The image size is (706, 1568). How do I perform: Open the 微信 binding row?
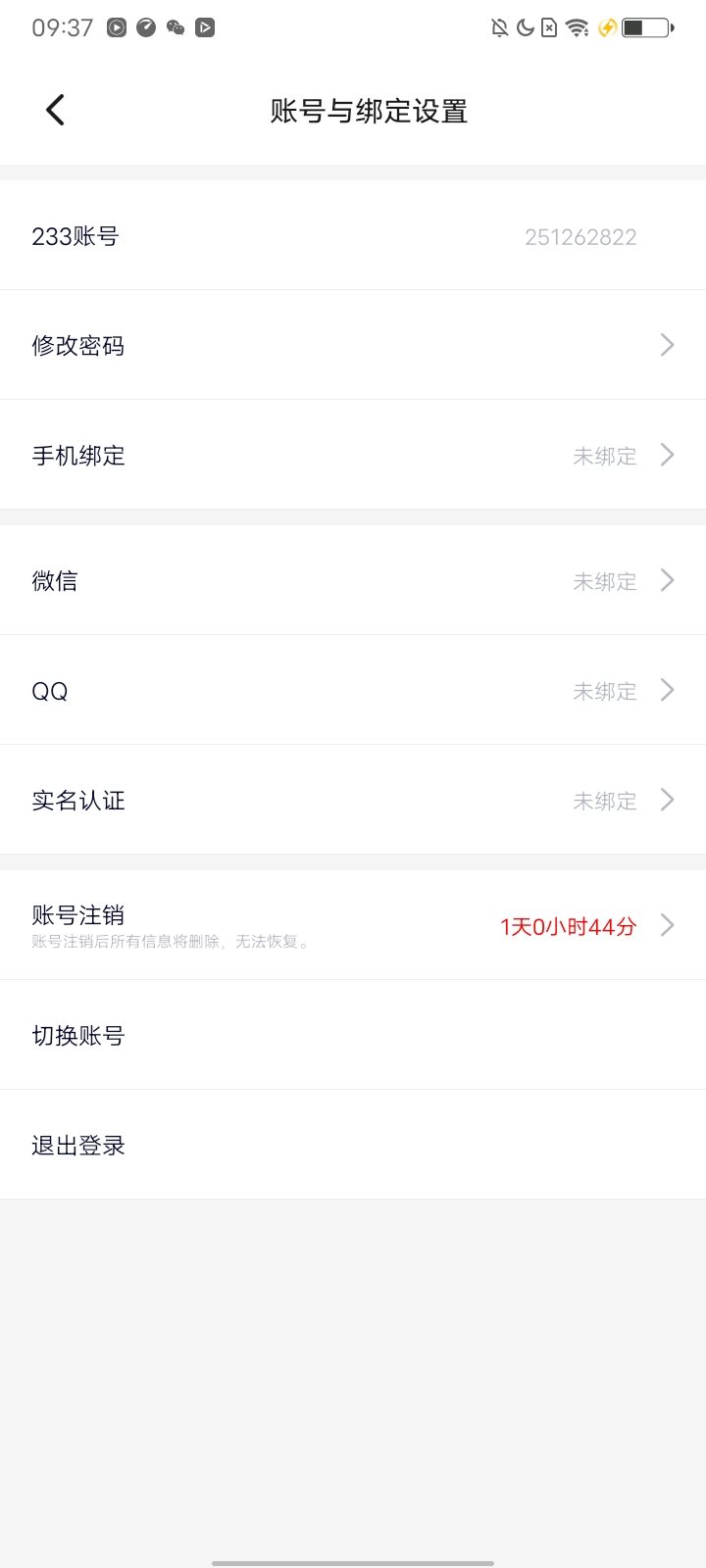click(353, 580)
